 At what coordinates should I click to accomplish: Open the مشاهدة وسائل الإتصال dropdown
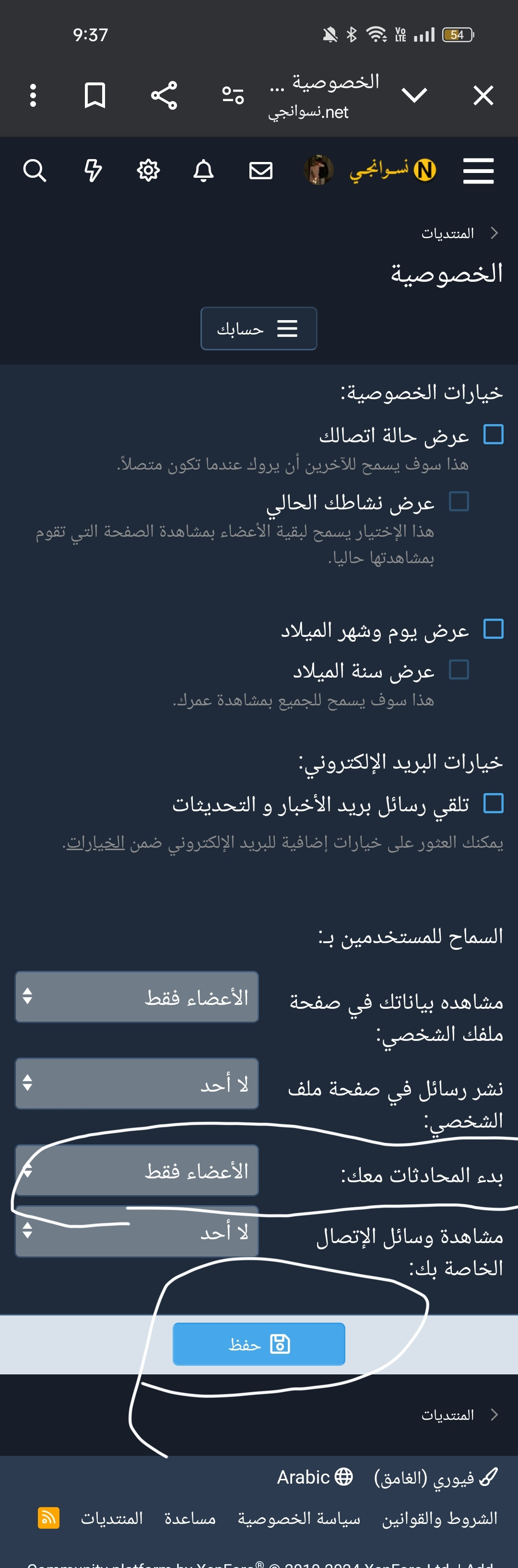pos(137,1232)
